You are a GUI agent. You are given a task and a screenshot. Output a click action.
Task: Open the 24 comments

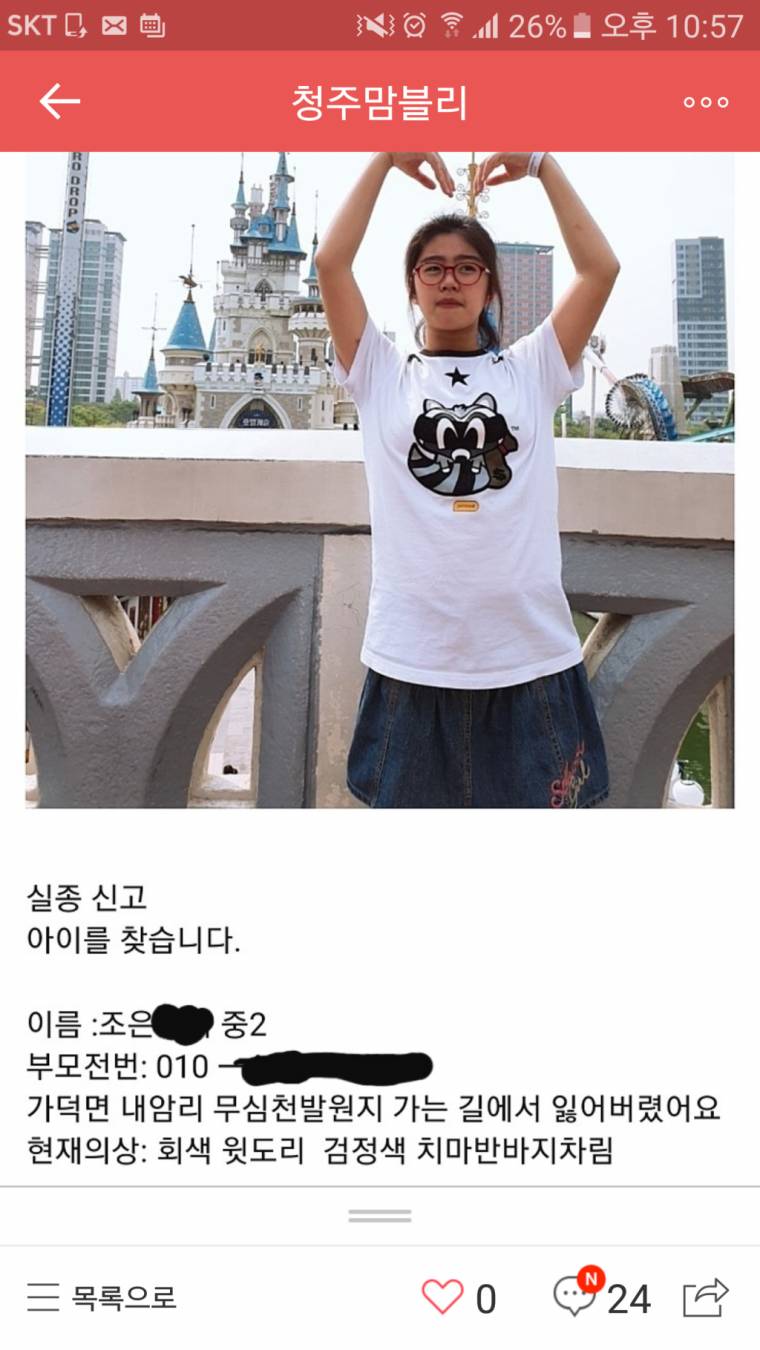600,1298
